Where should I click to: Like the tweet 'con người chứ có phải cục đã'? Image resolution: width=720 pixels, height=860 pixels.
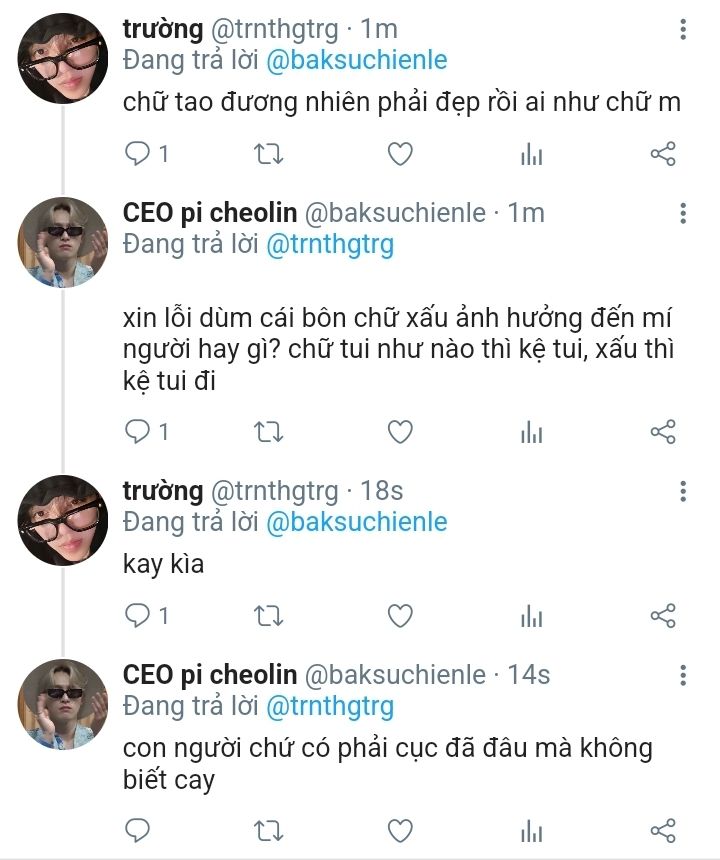pos(400,830)
